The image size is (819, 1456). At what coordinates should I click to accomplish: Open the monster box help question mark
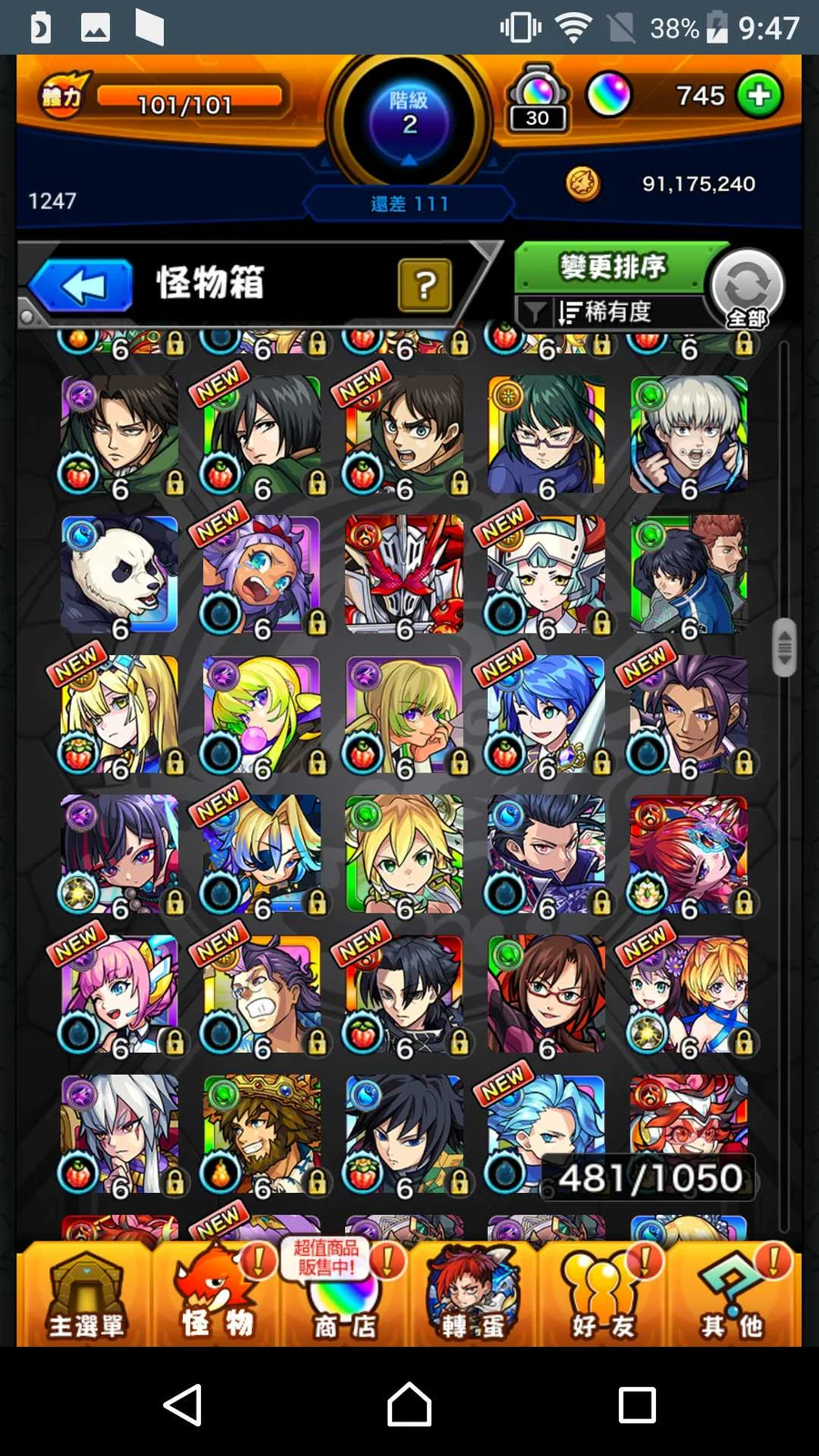tap(424, 285)
